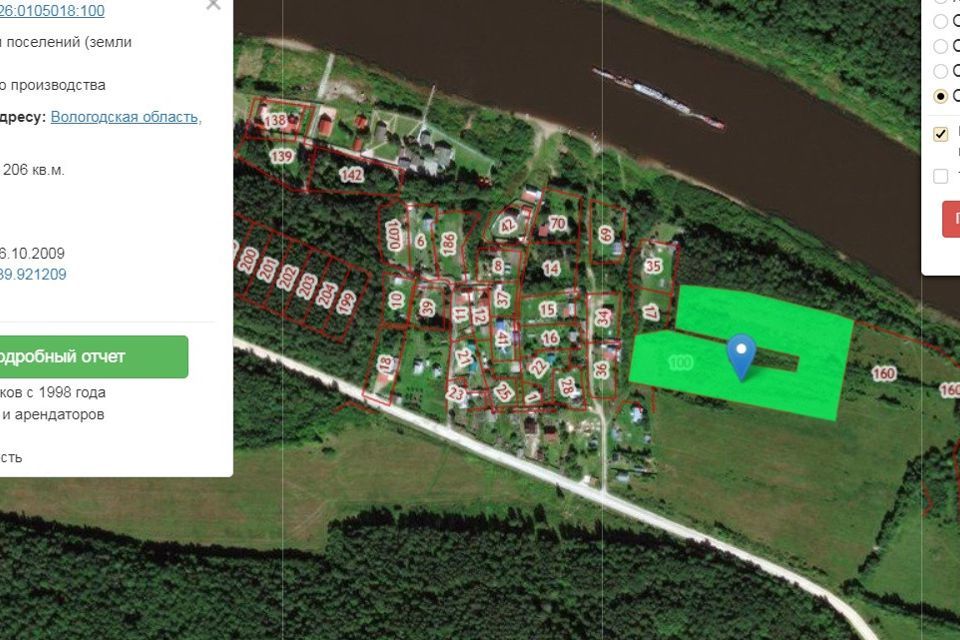Open the Вологодская область address link
Image resolution: width=960 pixels, height=640 pixels.
pos(126,116)
